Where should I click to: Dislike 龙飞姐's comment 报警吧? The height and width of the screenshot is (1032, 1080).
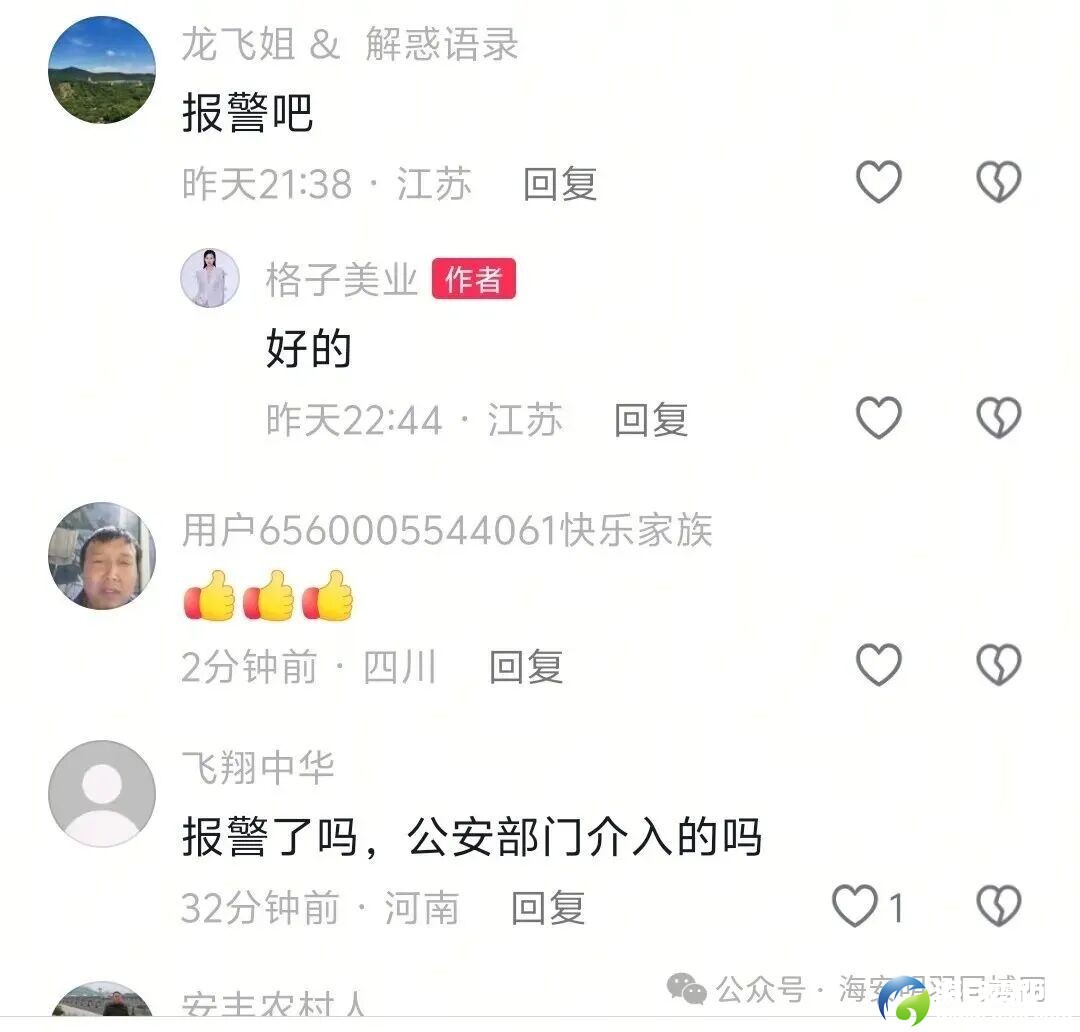pyautogui.click(x=998, y=182)
